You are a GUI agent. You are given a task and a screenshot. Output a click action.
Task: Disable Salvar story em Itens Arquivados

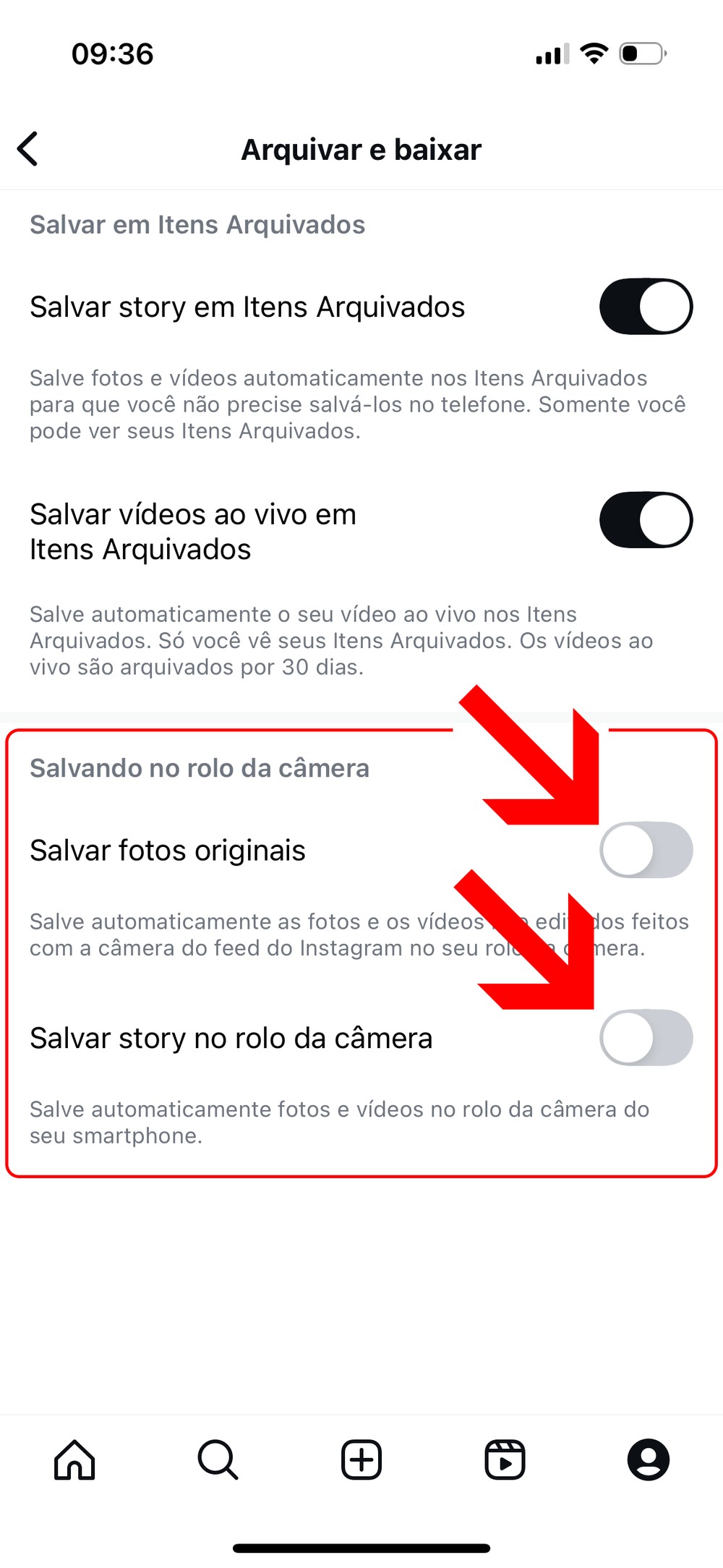tap(646, 306)
